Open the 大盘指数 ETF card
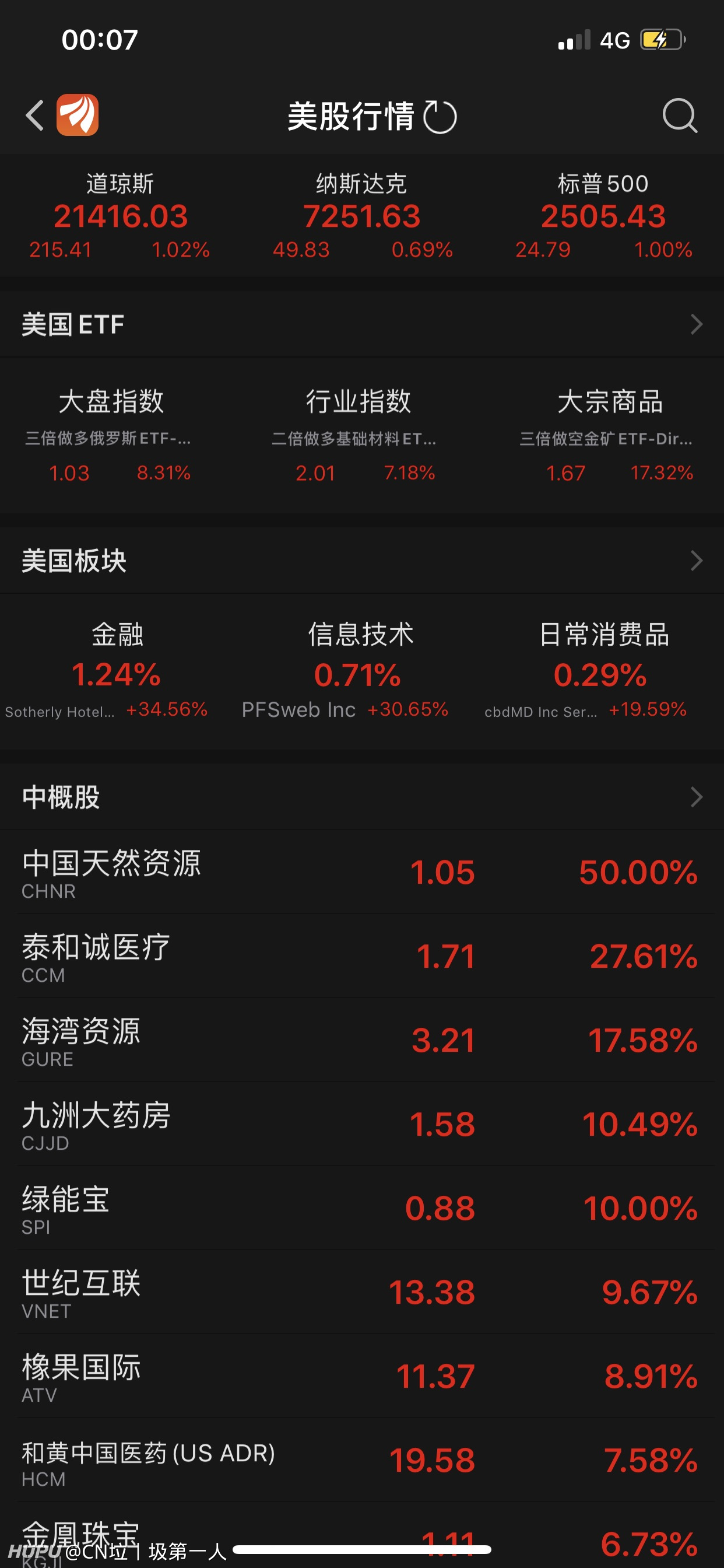724x1568 pixels. pyautogui.click(x=111, y=435)
